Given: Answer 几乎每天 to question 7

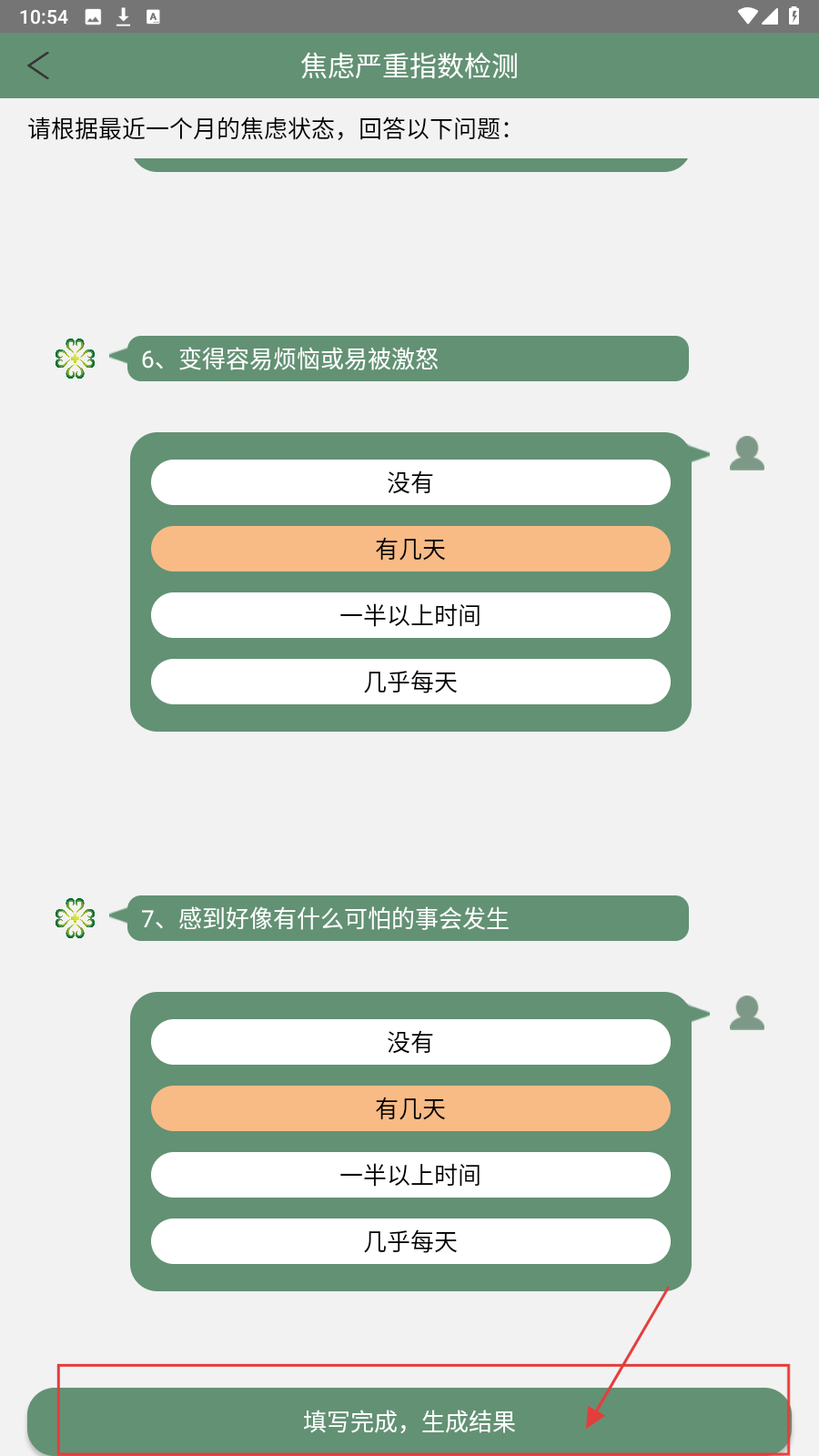Looking at the screenshot, I should (x=410, y=1241).
